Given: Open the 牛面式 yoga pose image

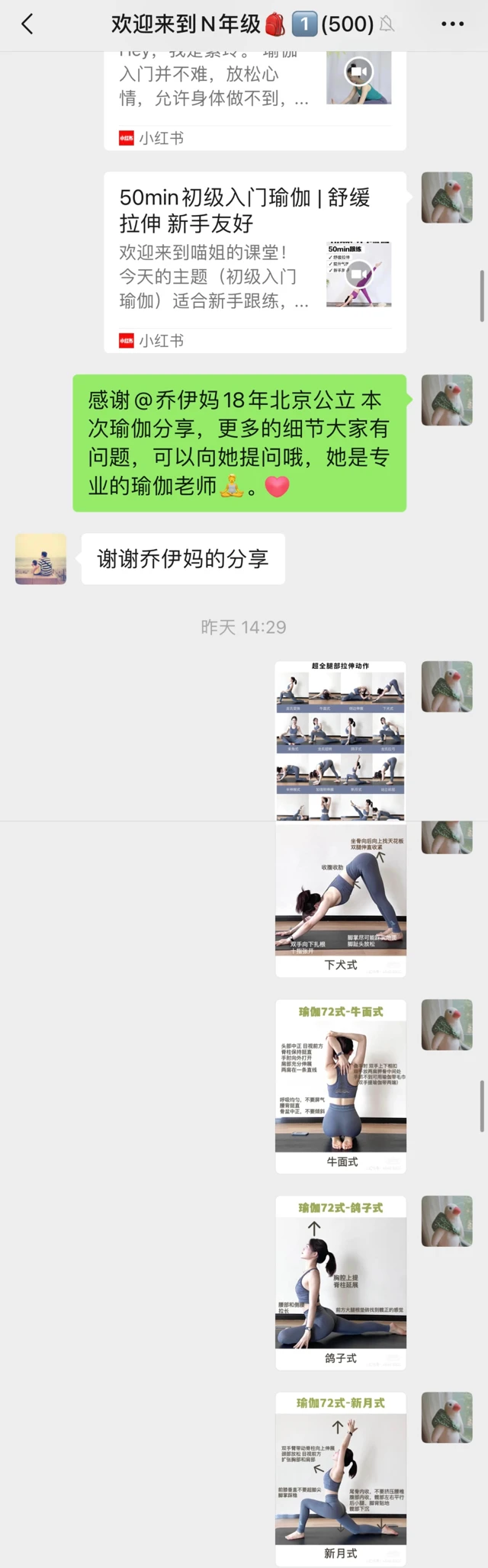Looking at the screenshot, I should click(x=340, y=1086).
